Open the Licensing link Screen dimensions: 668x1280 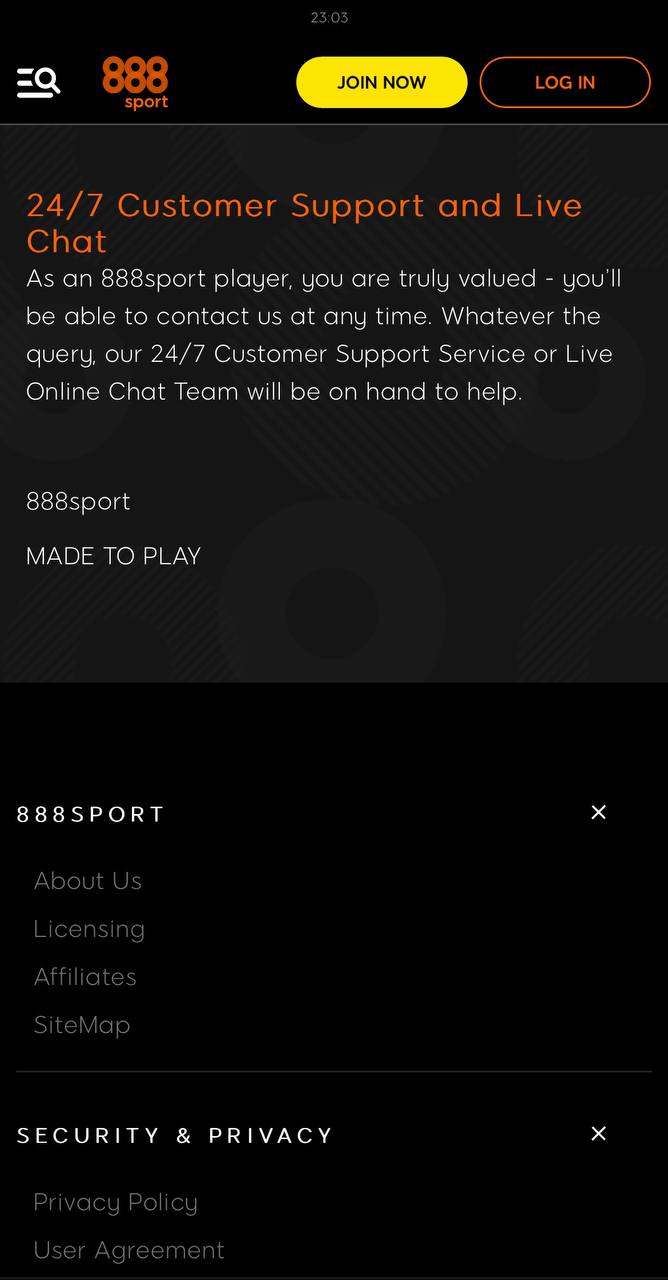pyautogui.click(x=89, y=929)
